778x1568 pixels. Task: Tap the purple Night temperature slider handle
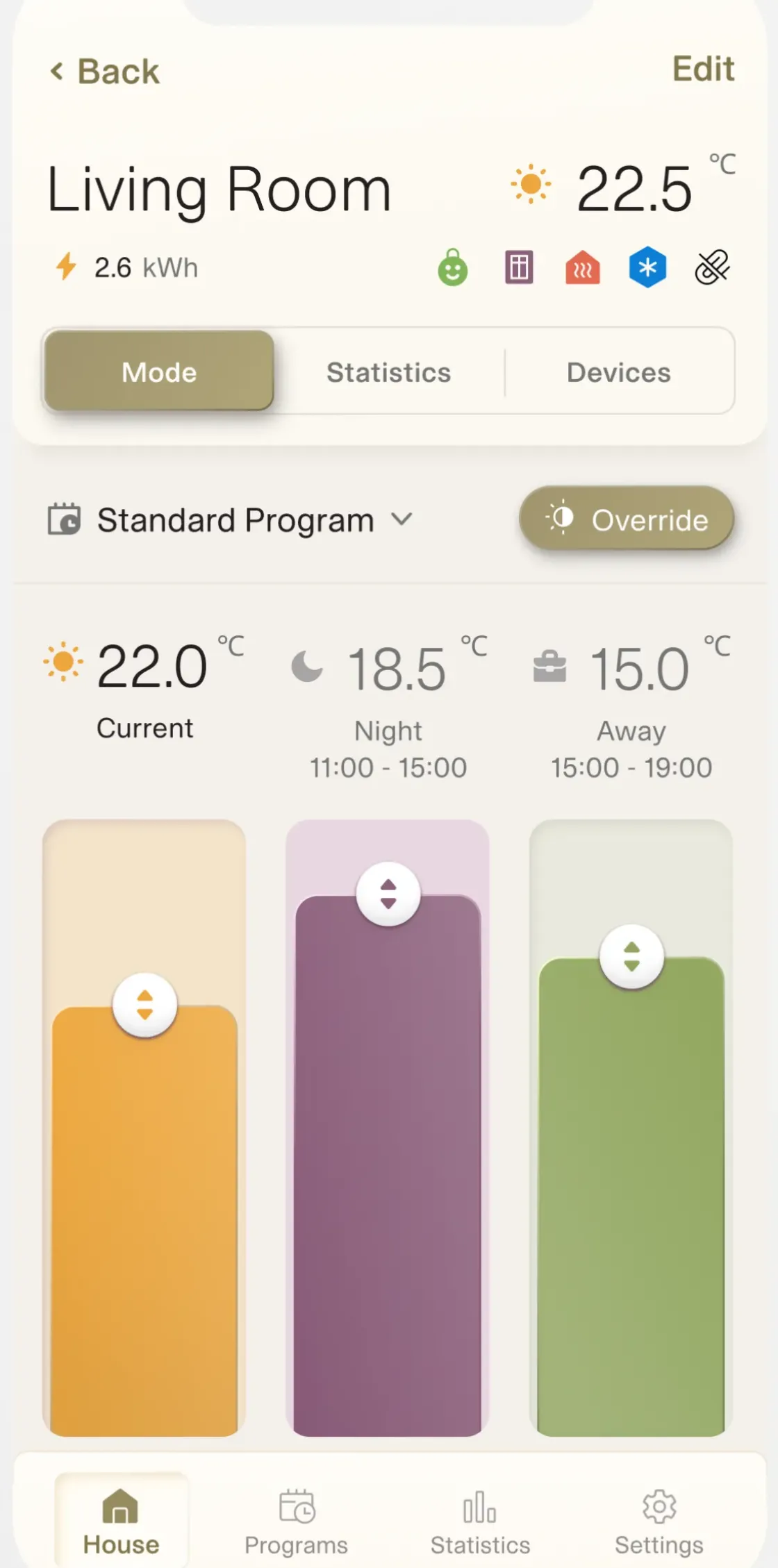[x=388, y=894]
